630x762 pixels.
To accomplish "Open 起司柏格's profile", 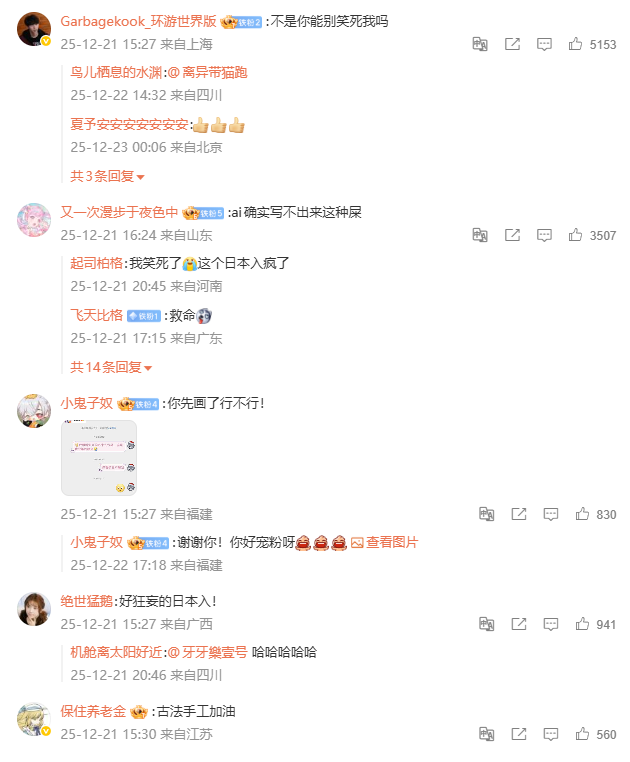I will (97, 263).
